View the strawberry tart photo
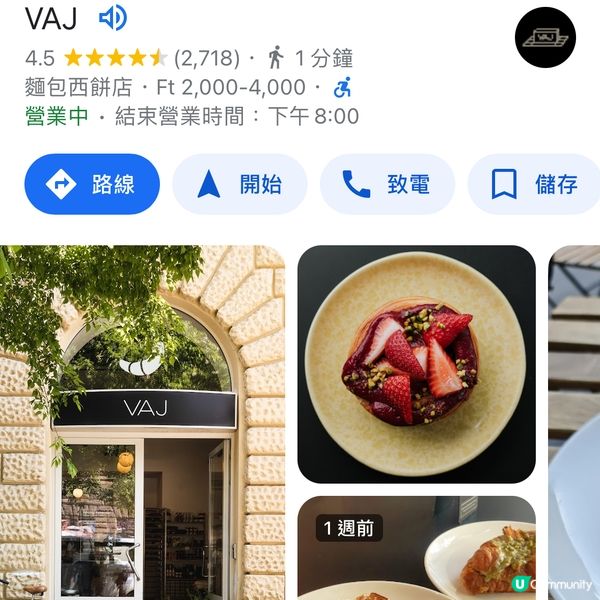 (416, 362)
